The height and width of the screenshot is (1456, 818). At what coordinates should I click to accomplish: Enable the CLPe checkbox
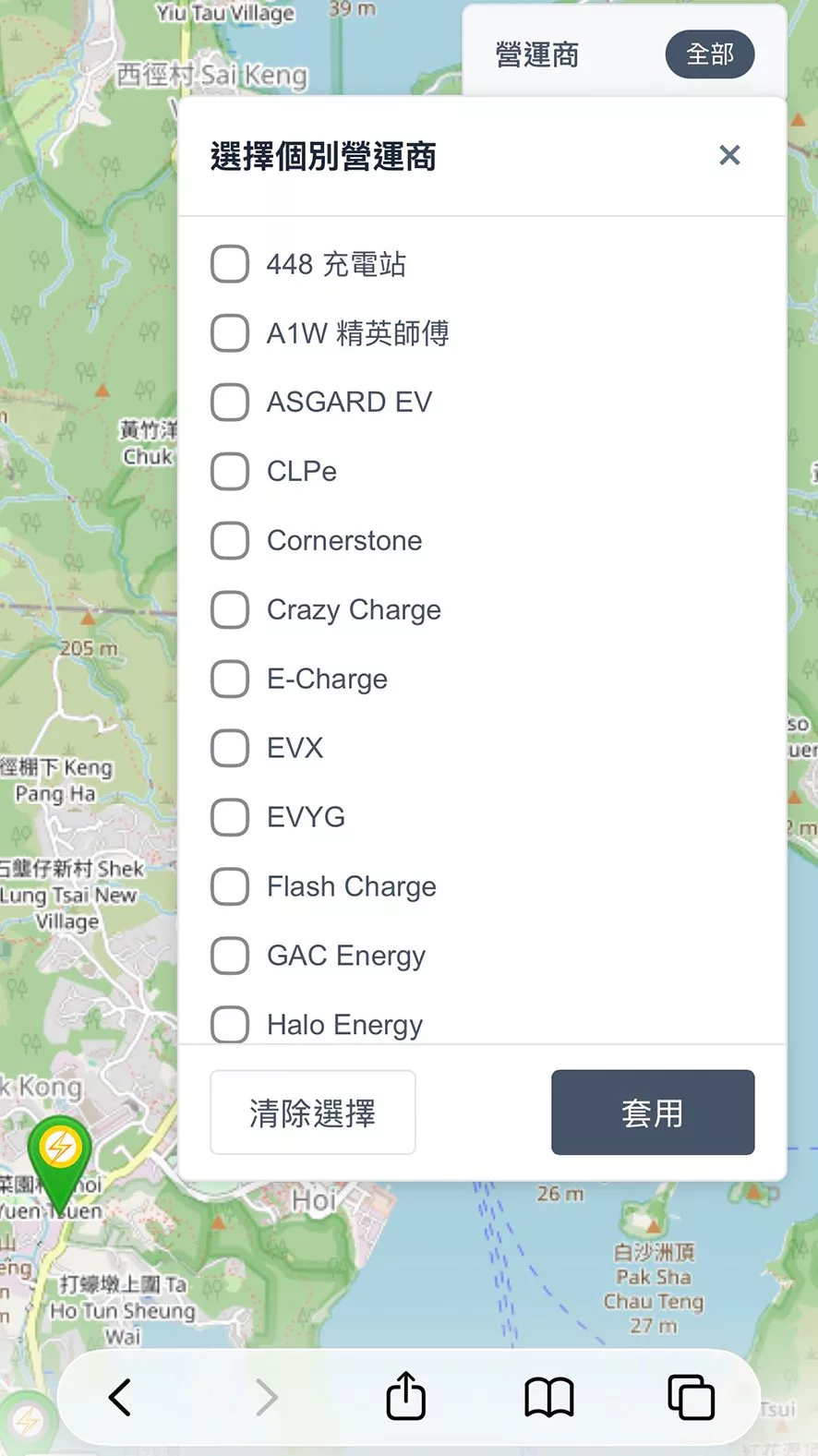[230, 472]
